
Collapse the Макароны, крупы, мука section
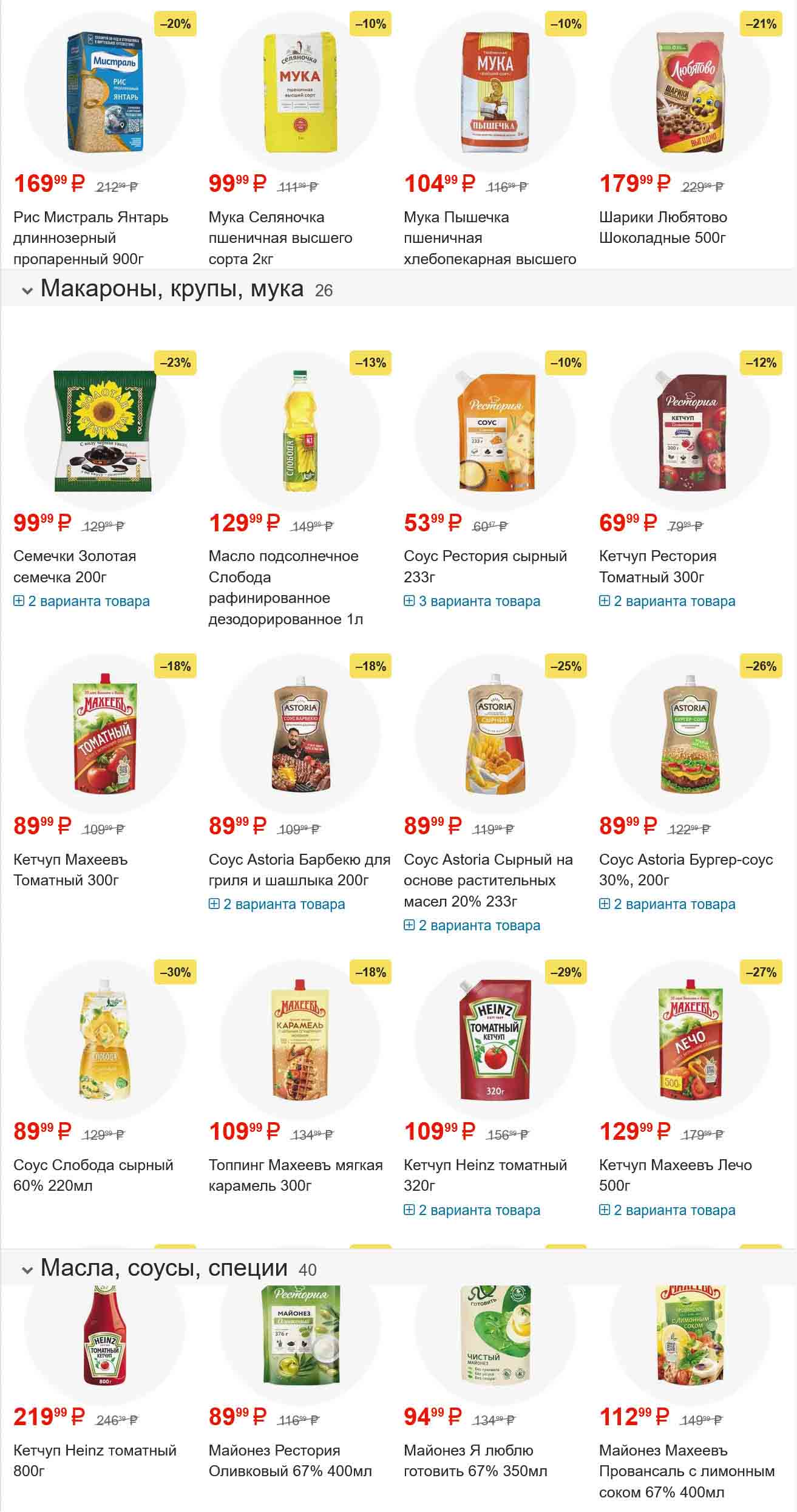(x=27, y=291)
